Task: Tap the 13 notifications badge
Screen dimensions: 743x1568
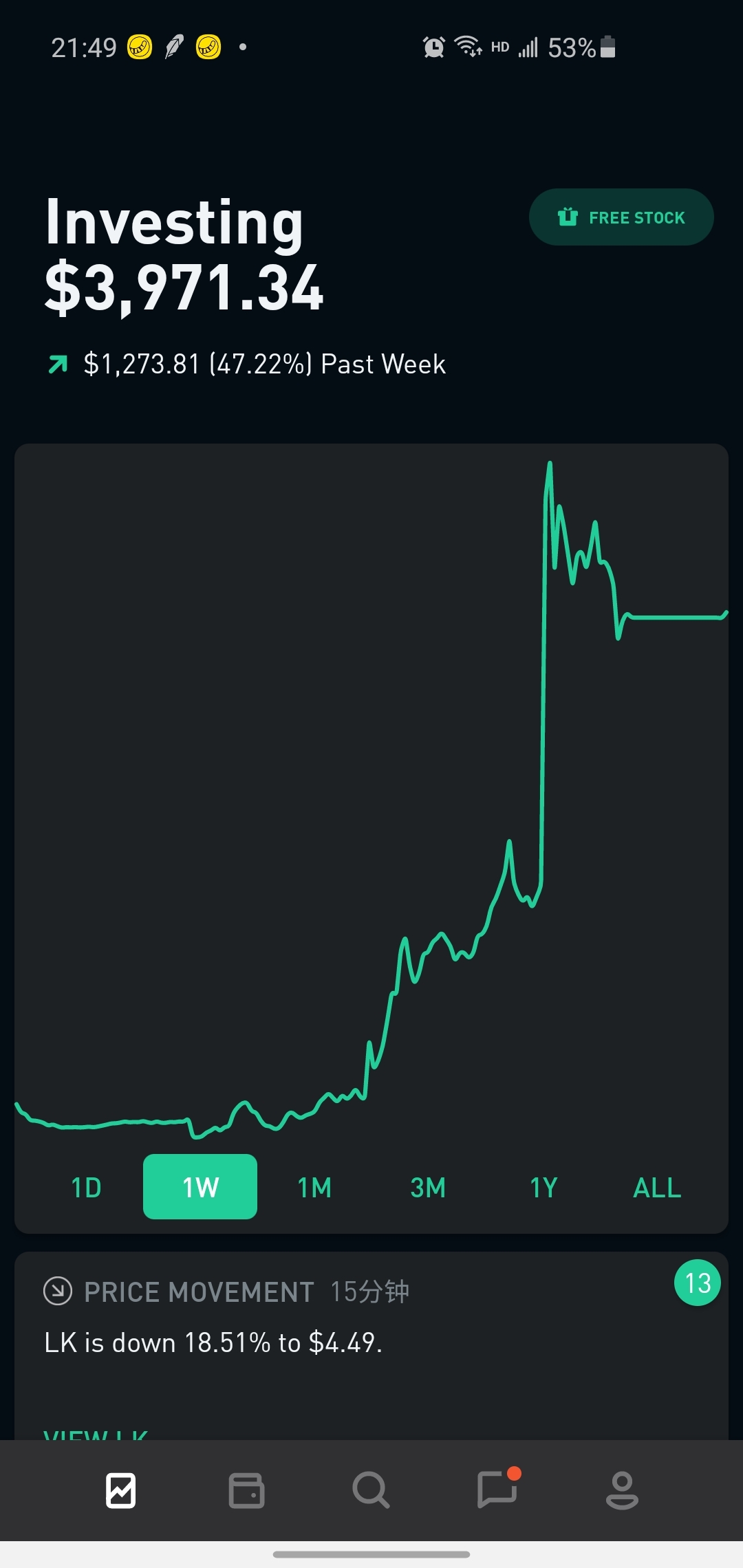Action: (x=698, y=1283)
